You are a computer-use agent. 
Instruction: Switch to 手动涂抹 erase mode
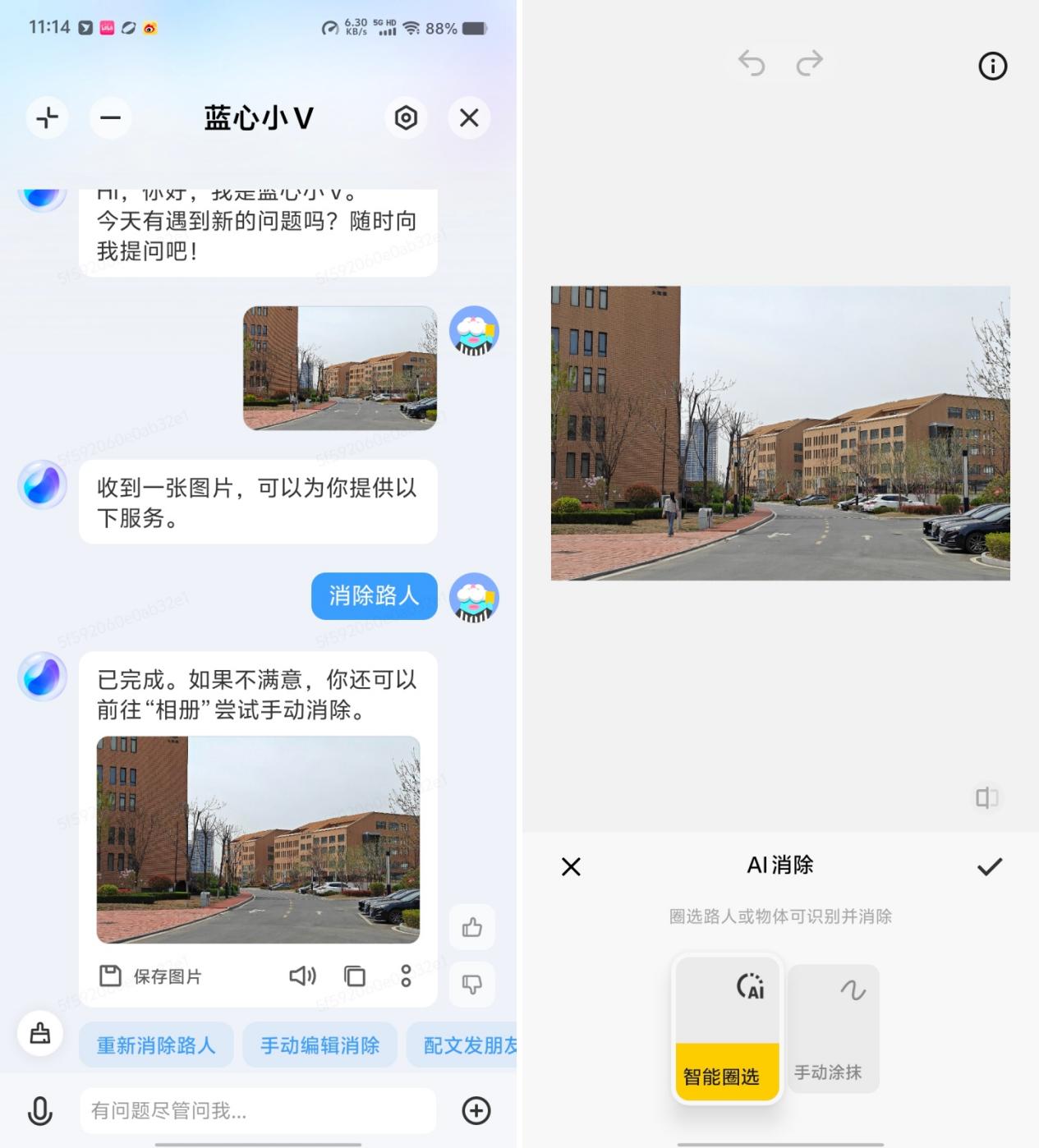tap(834, 1028)
